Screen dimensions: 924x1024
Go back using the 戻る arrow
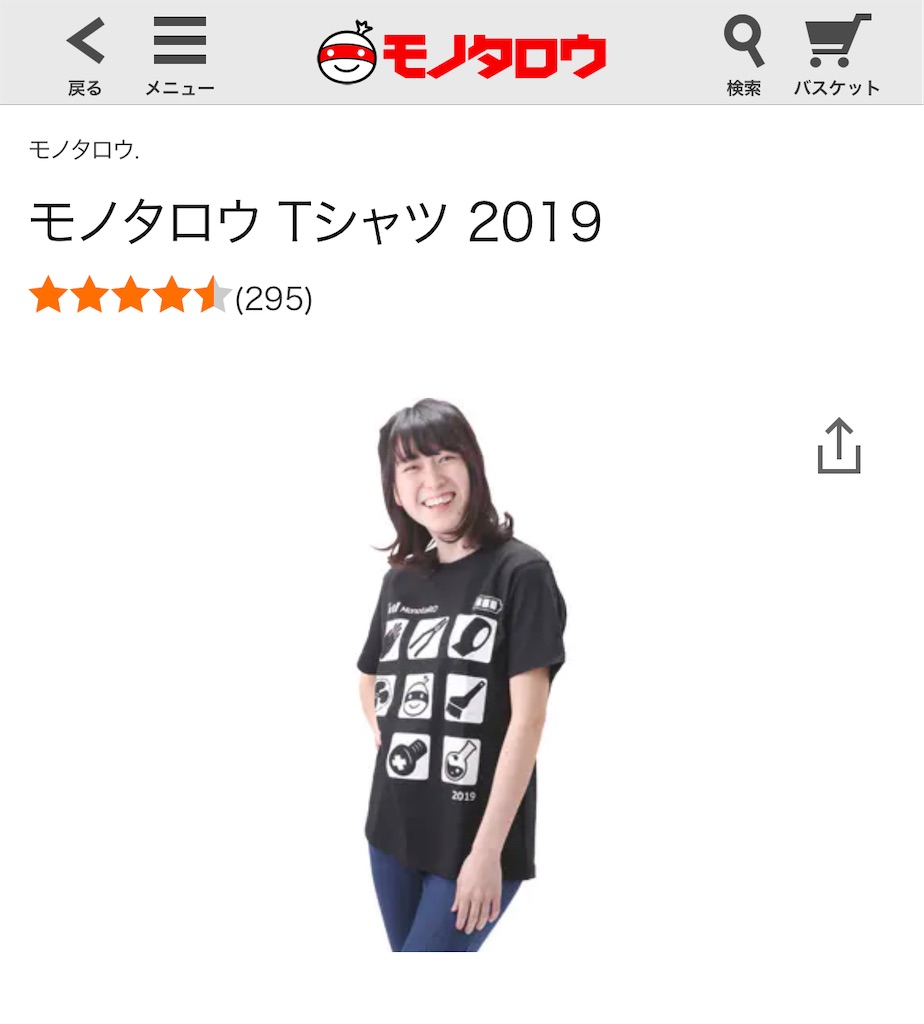(85, 55)
